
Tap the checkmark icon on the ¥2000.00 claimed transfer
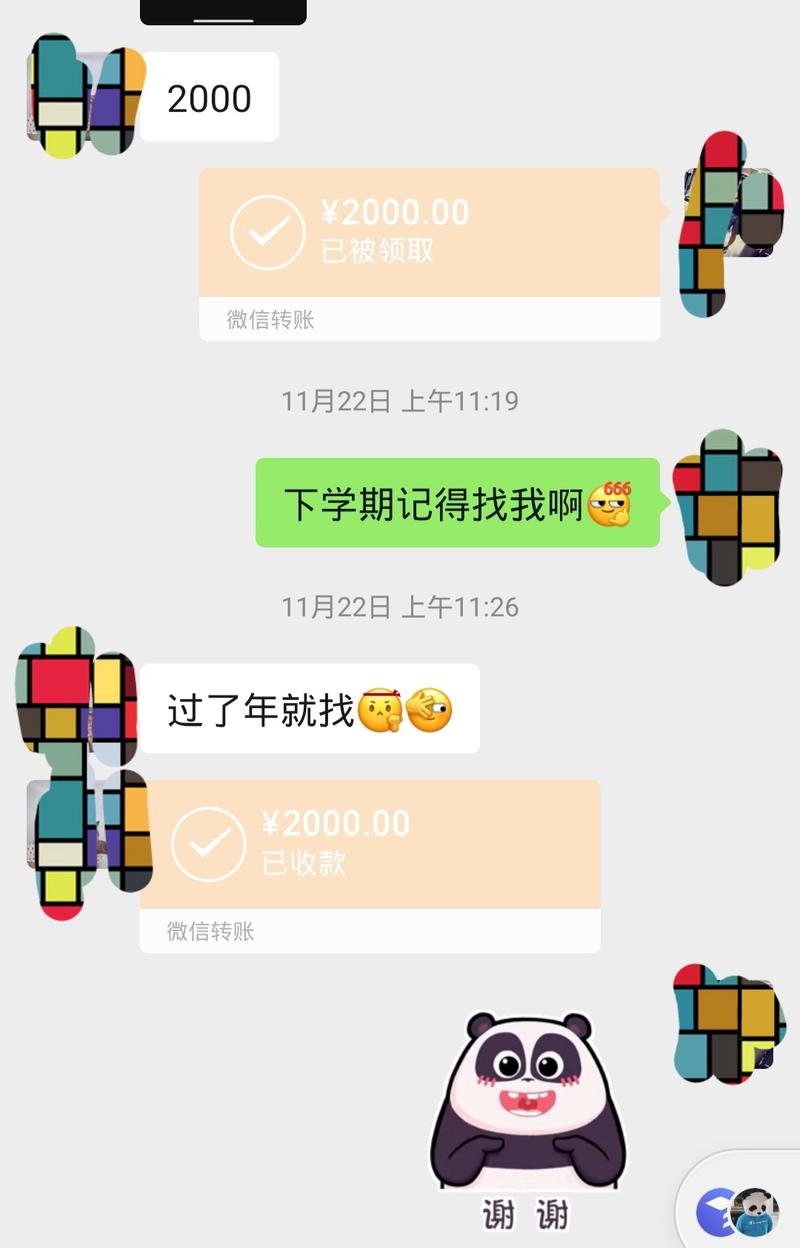tap(266, 232)
